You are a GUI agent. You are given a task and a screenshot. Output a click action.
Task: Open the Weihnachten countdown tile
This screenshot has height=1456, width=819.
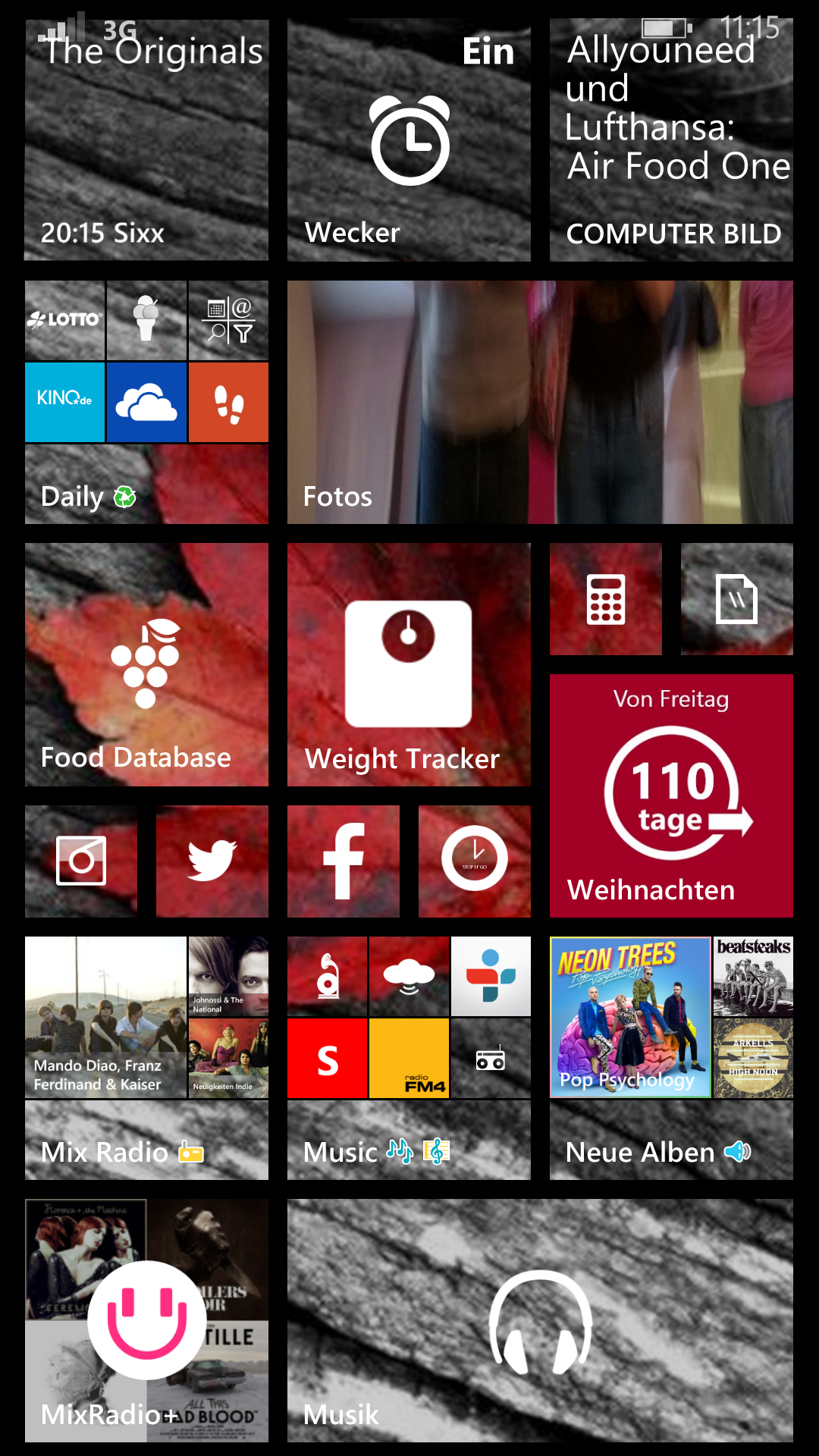pyautogui.click(x=671, y=795)
